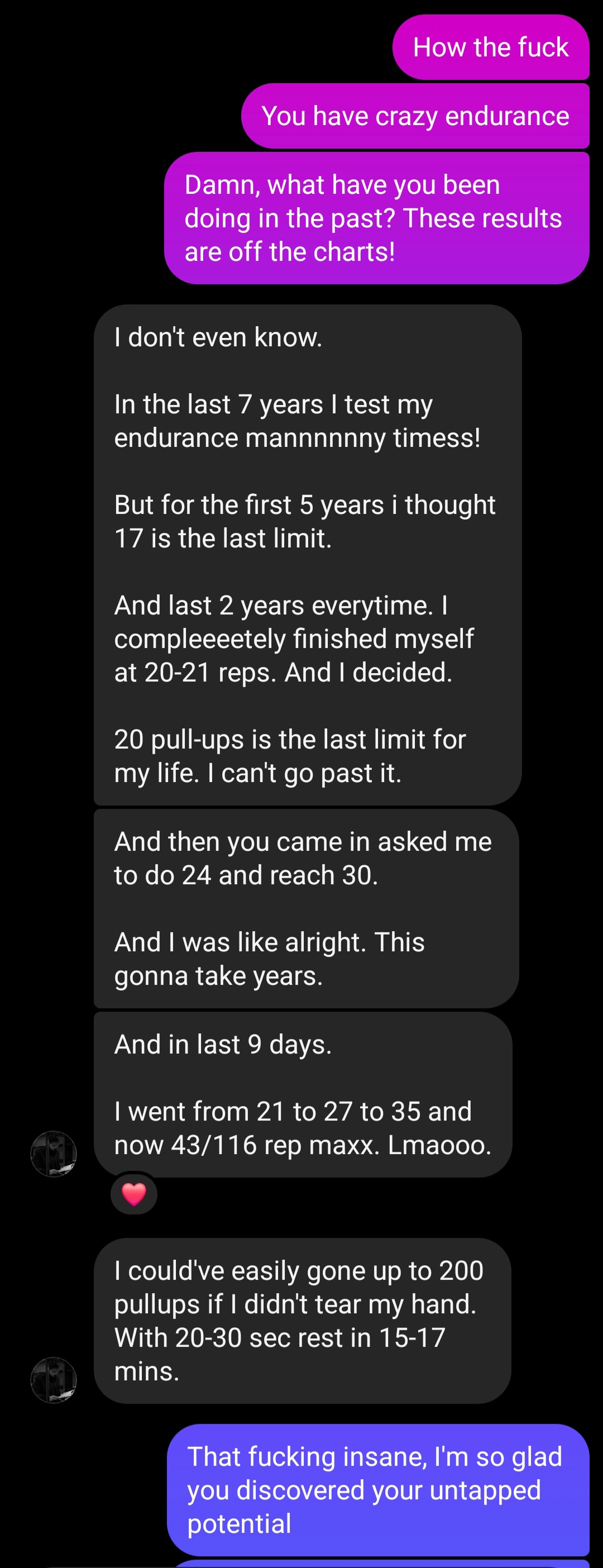
Task: Open the heart reaction under the 43/116 message
Action: click(134, 1194)
